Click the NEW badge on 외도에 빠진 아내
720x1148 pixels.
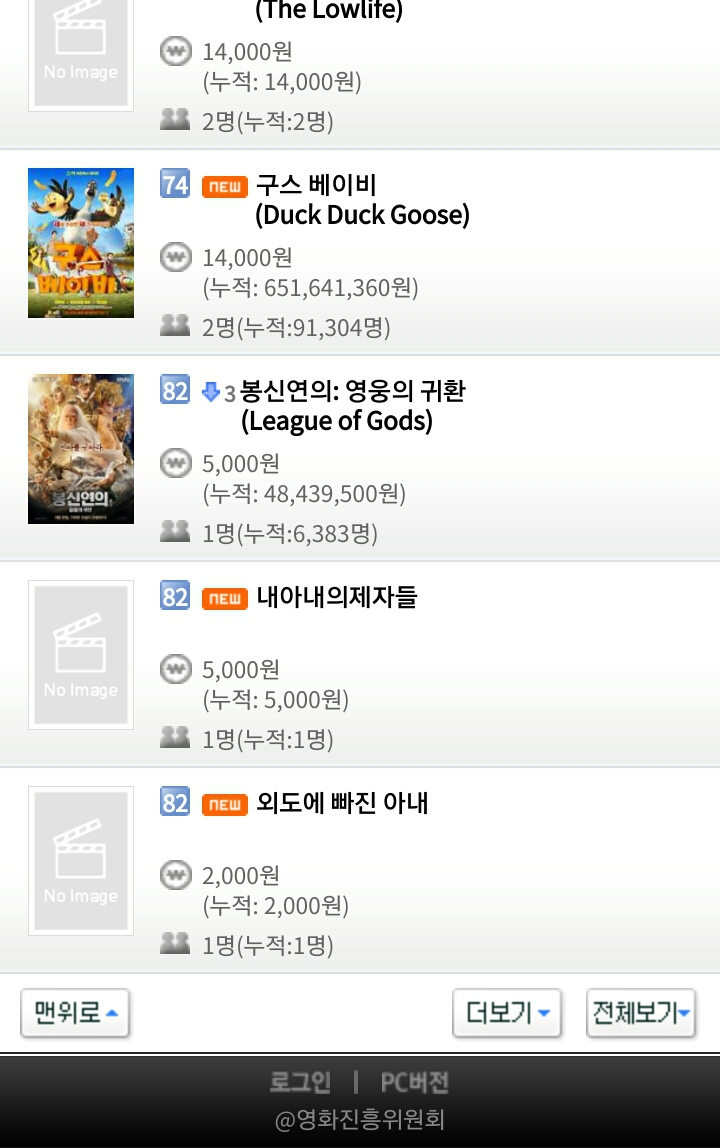[224, 803]
